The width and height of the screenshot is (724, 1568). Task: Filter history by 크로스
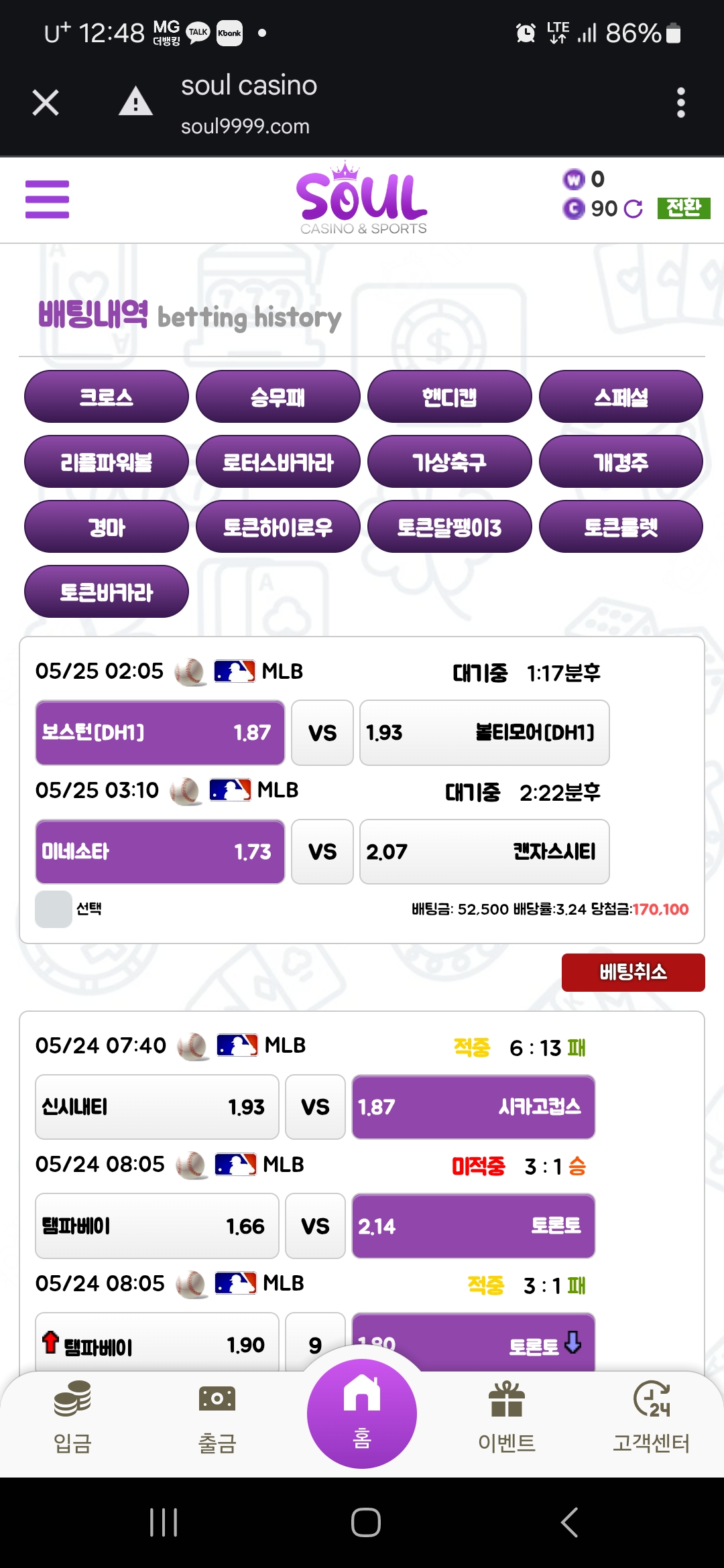click(107, 397)
